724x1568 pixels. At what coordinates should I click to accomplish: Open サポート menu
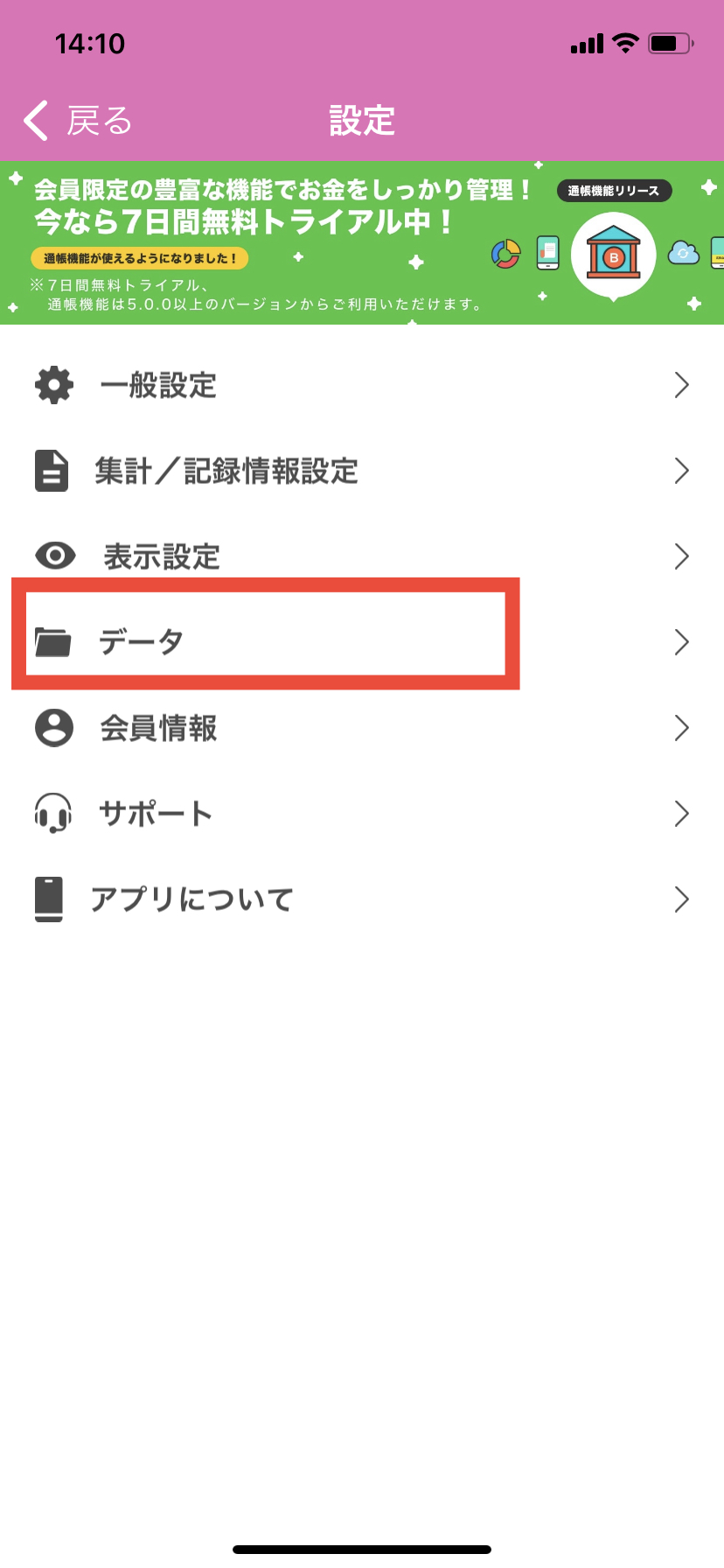pyautogui.click(x=362, y=814)
